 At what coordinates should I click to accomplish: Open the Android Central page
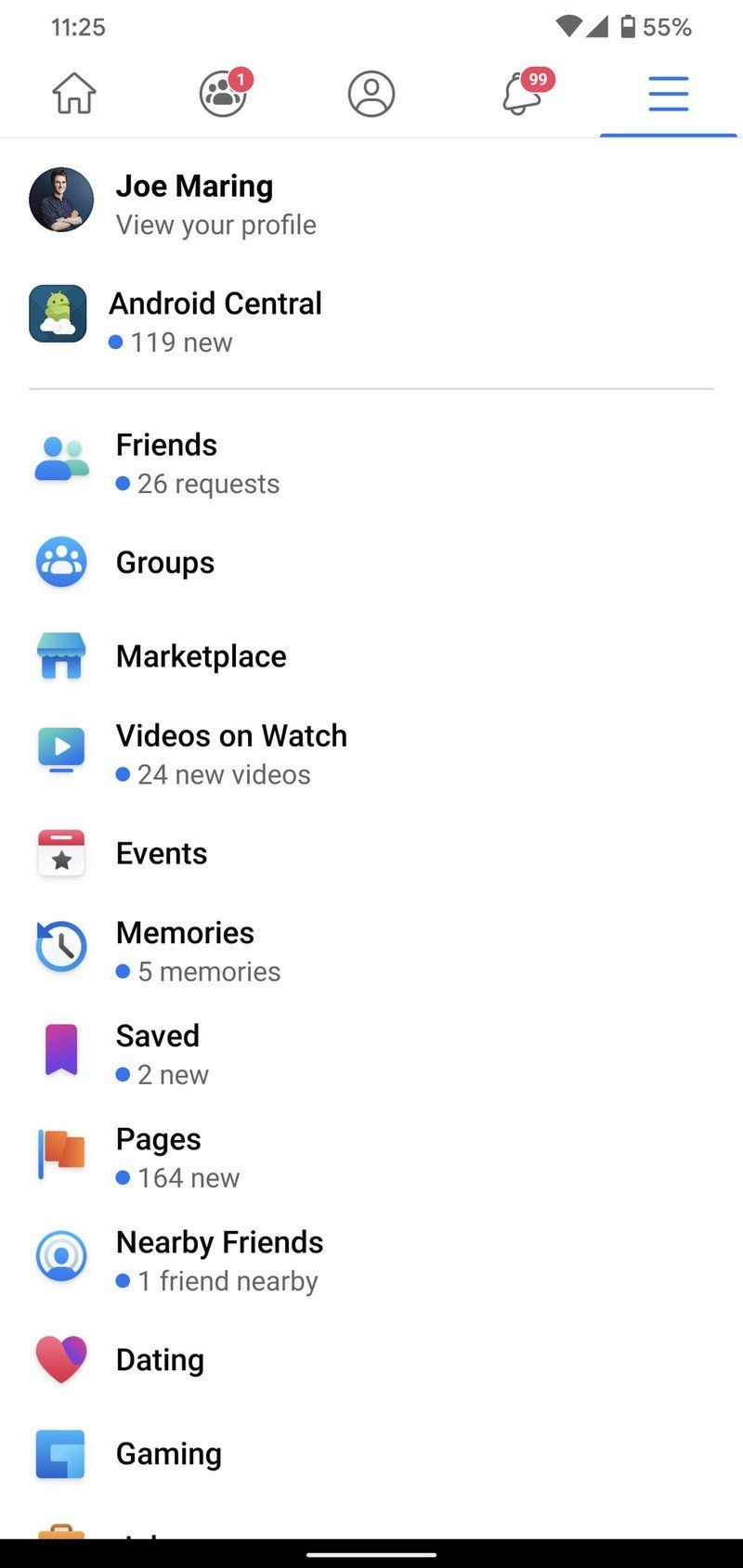point(215,304)
